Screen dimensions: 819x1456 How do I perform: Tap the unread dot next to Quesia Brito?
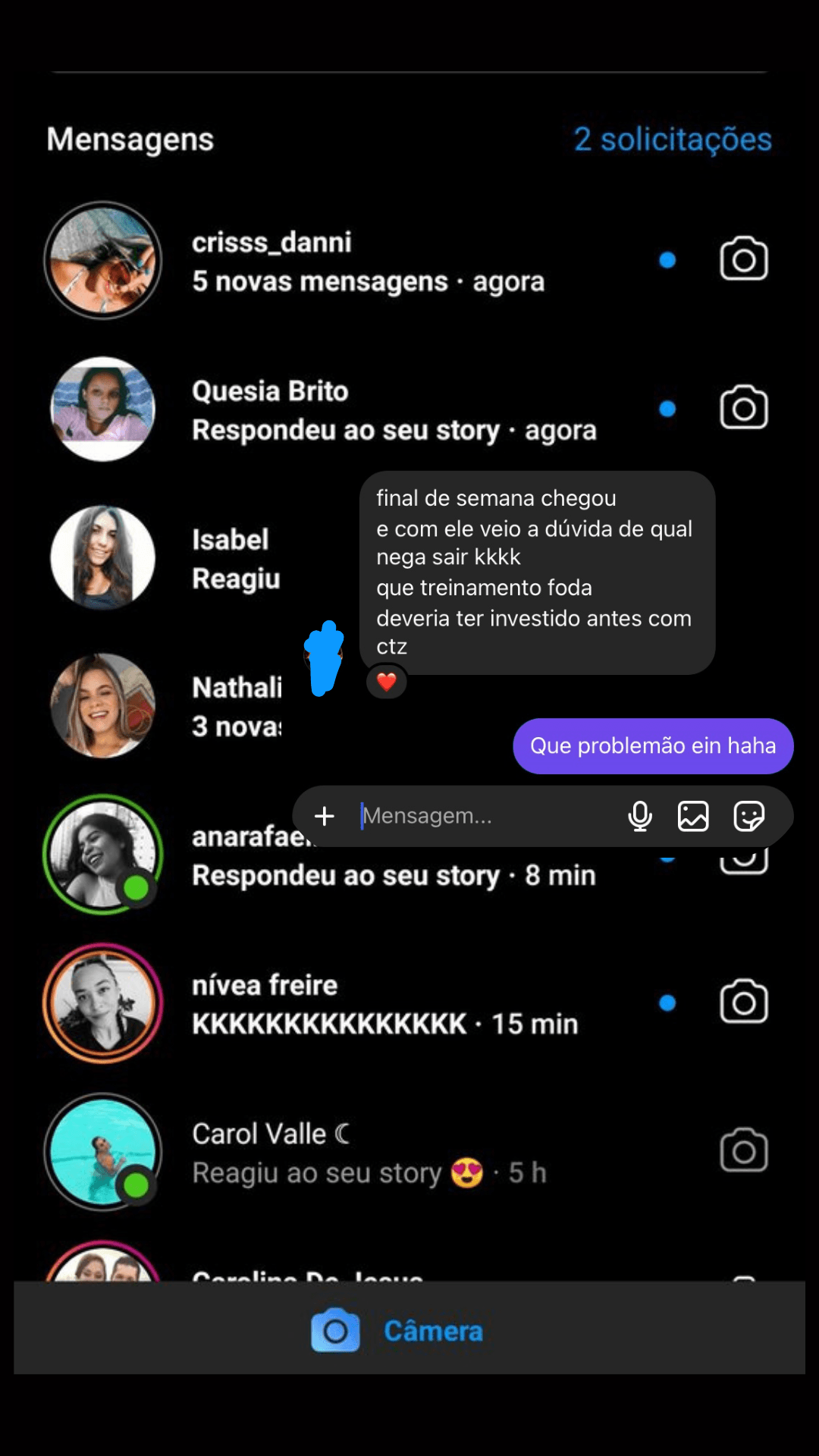point(667,409)
